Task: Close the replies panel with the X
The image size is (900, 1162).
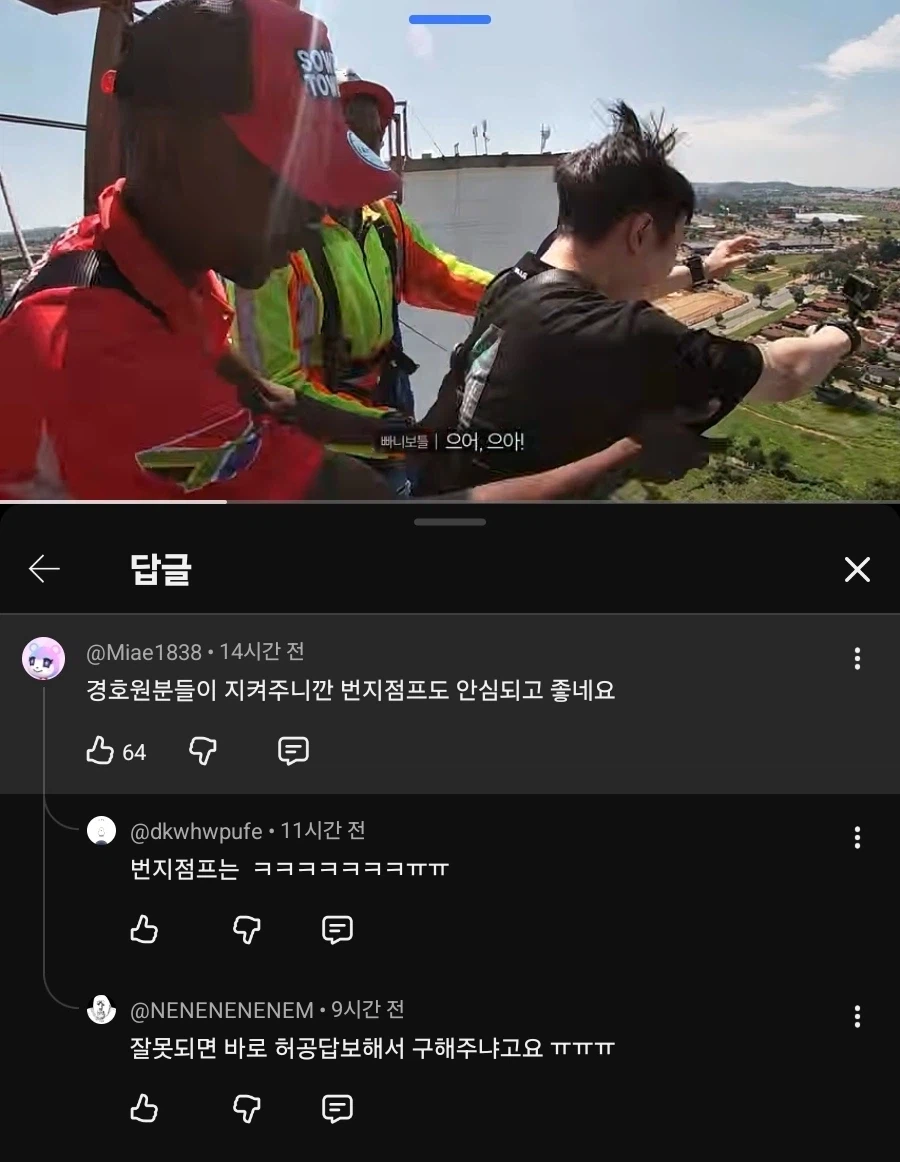Action: pyautogui.click(x=857, y=569)
